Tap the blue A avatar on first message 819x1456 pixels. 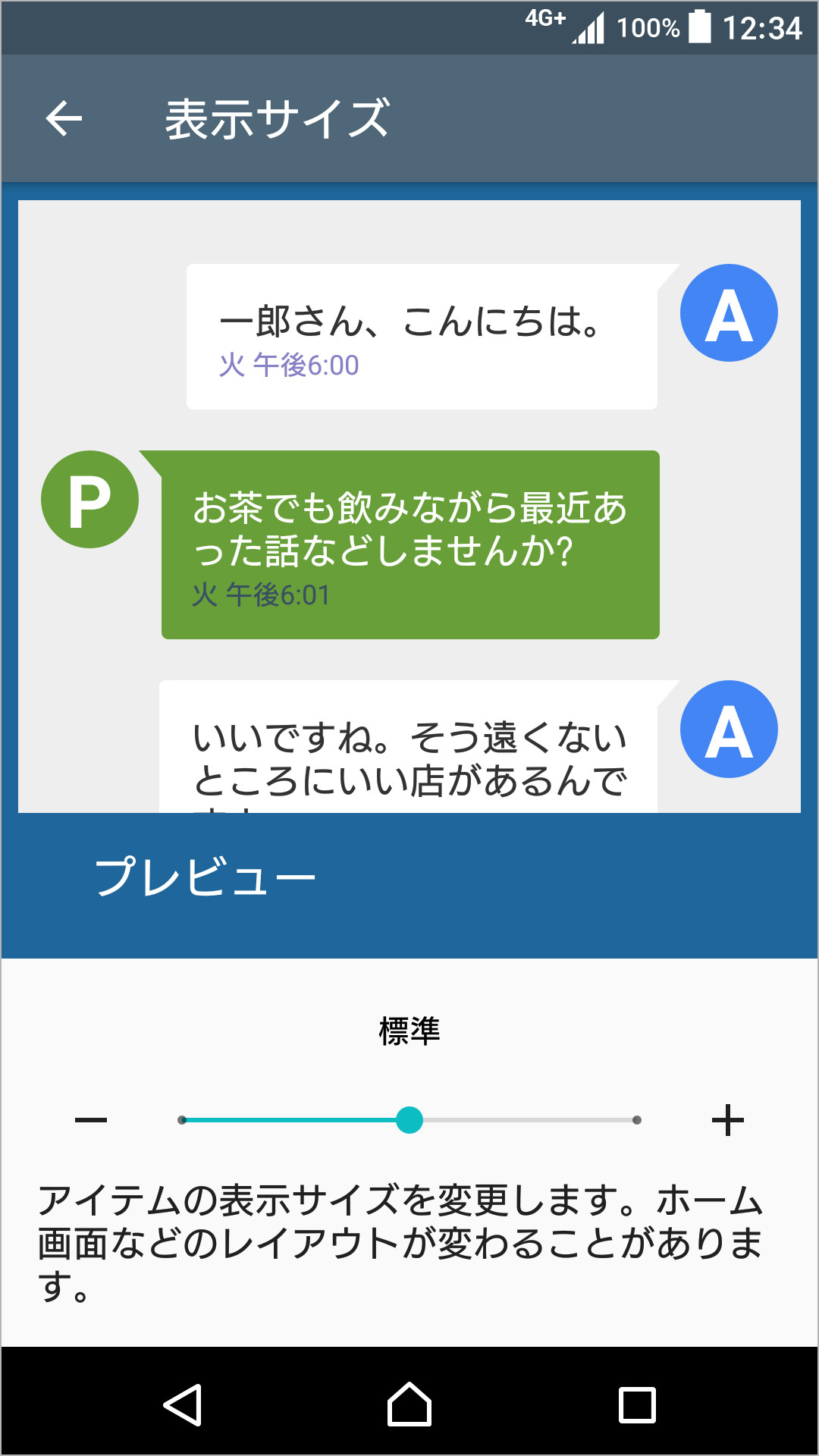[730, 313]
